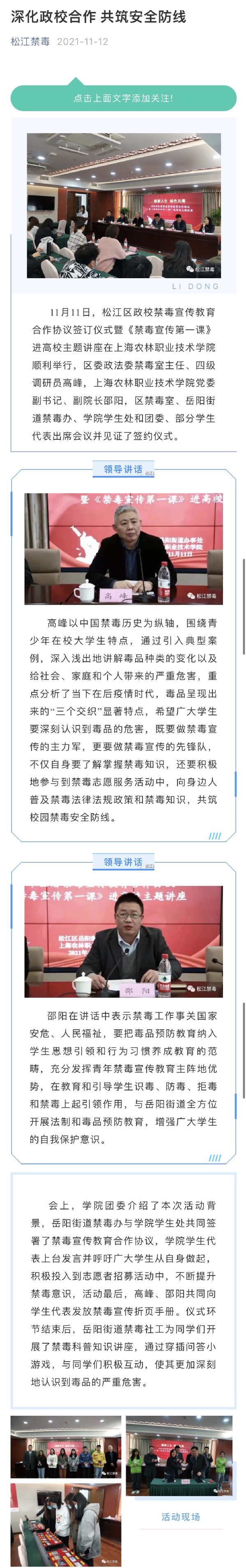Screen dimensions: 246x1568
Task: Open the 松江禁毒 account link
Action: pos(30,41)
